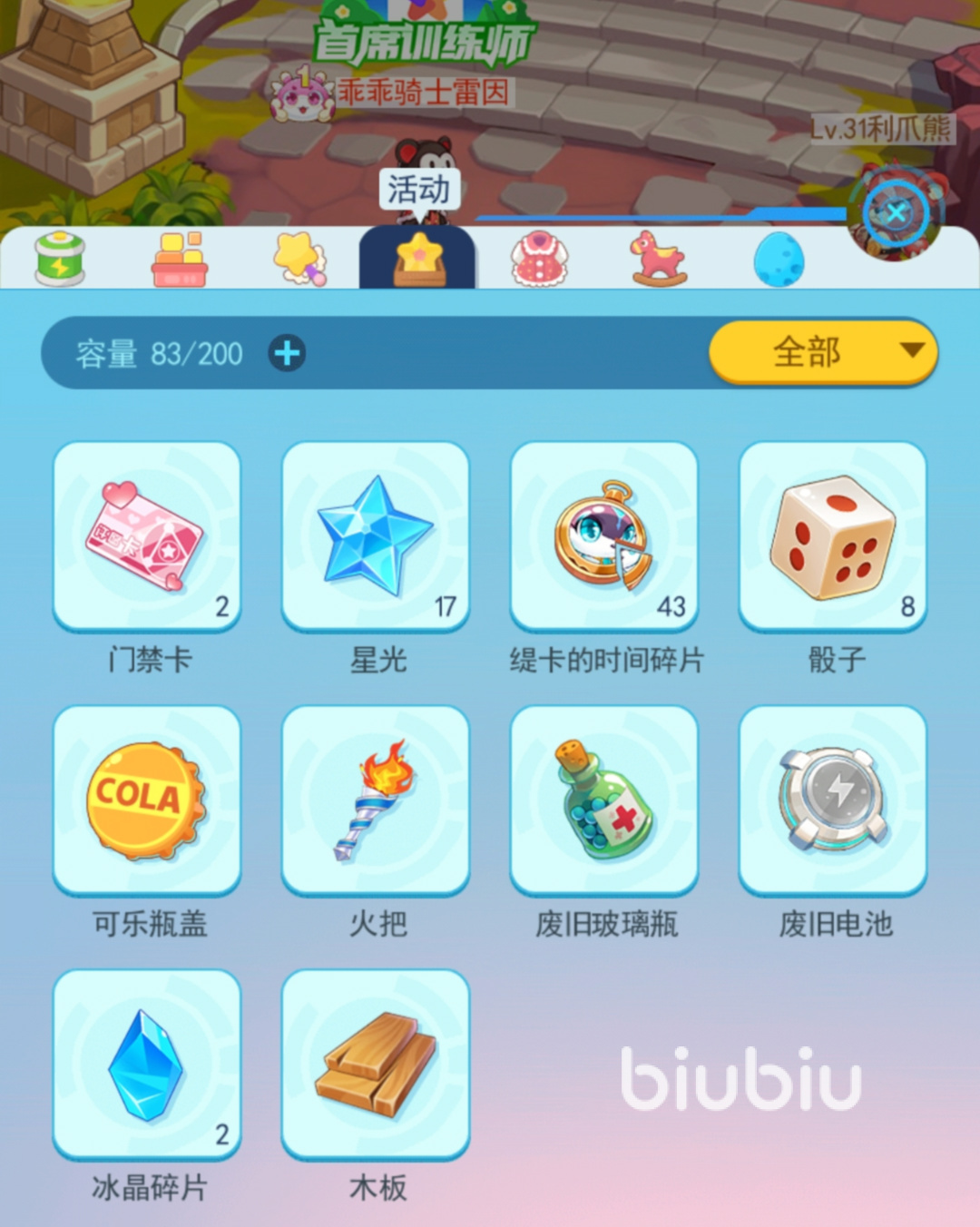Select the 木板 wood plank item
Screen dimensions: 980x1227
coord(376,1064)
